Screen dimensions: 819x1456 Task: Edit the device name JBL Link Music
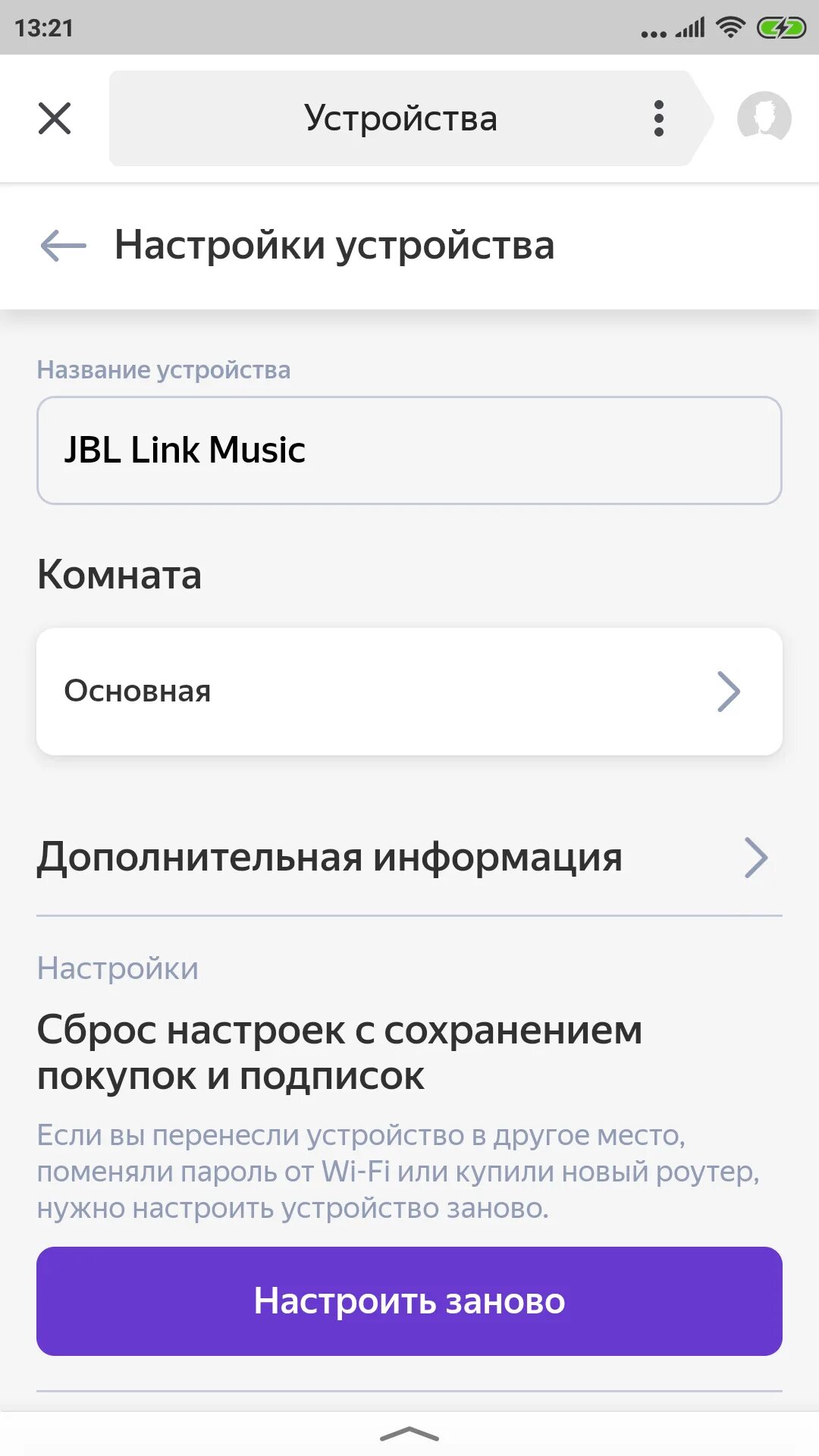point(409,450)
